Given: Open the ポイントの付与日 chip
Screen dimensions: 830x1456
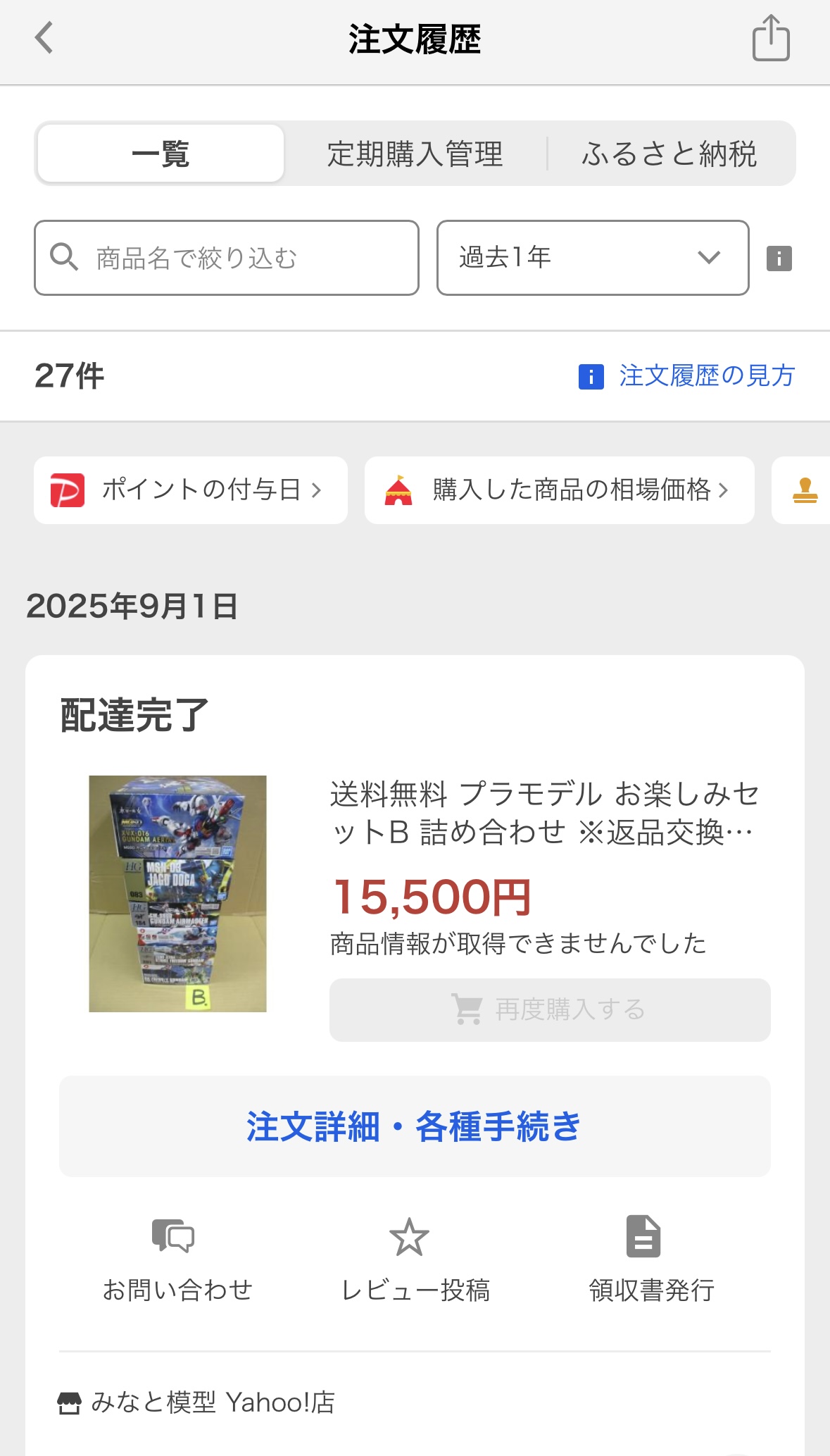Looking at the screenshot, I should click(x=190, y=490).
